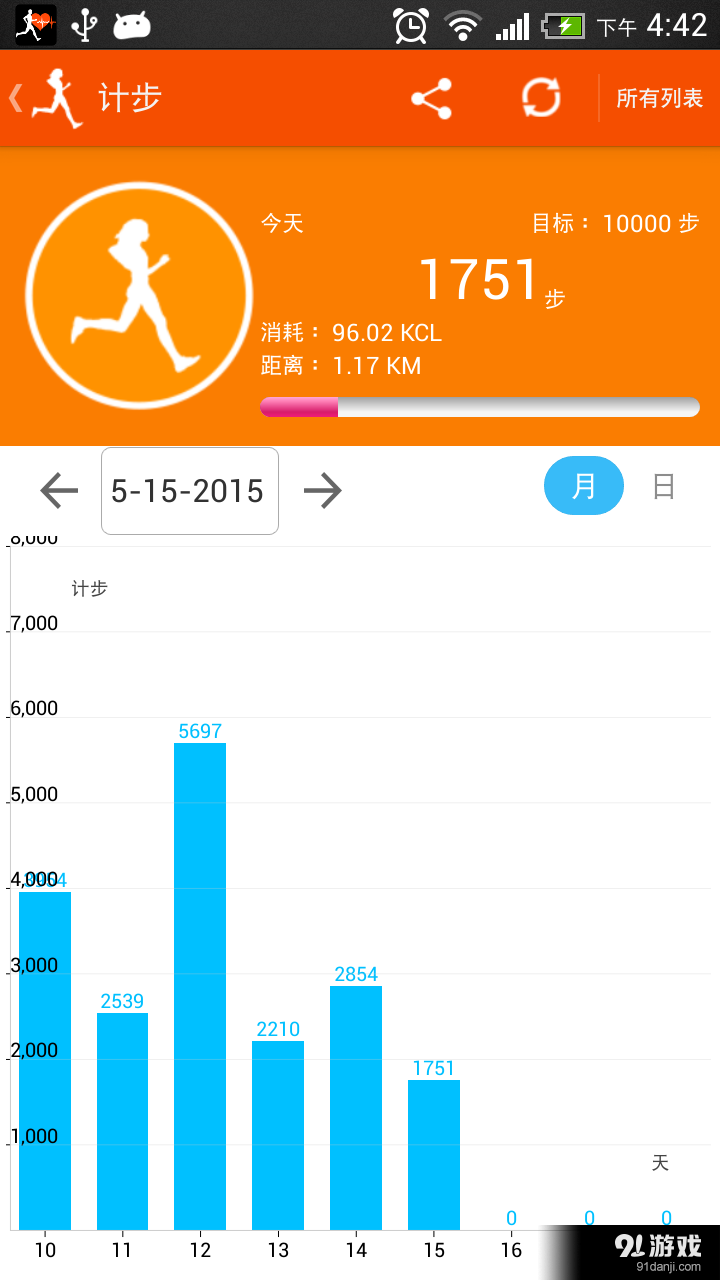The width and height of the screenshot is (720, 1280).
Task: Switch to 日 (day) chart view
Action: (663, 485)
